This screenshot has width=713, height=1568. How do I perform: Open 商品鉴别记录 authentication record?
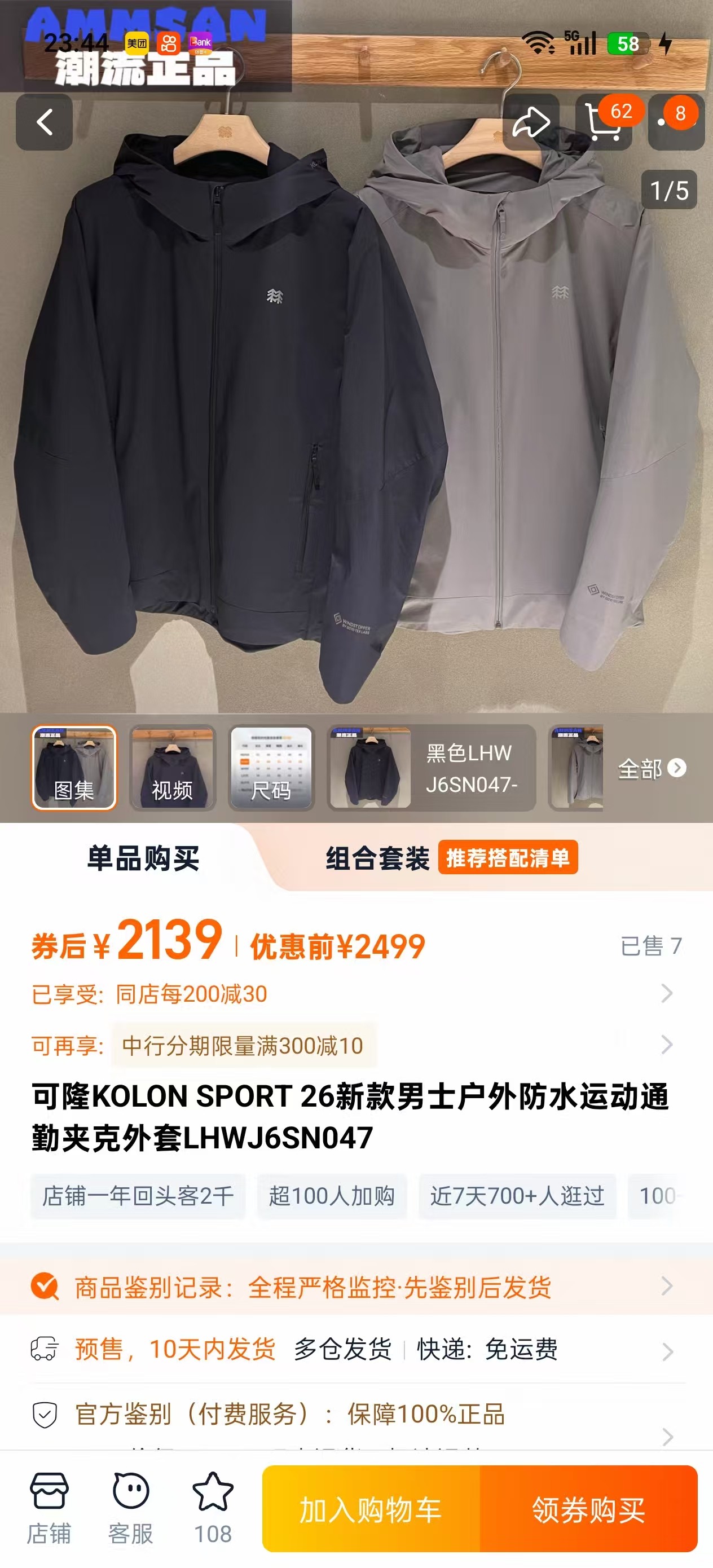point(353,1286)
